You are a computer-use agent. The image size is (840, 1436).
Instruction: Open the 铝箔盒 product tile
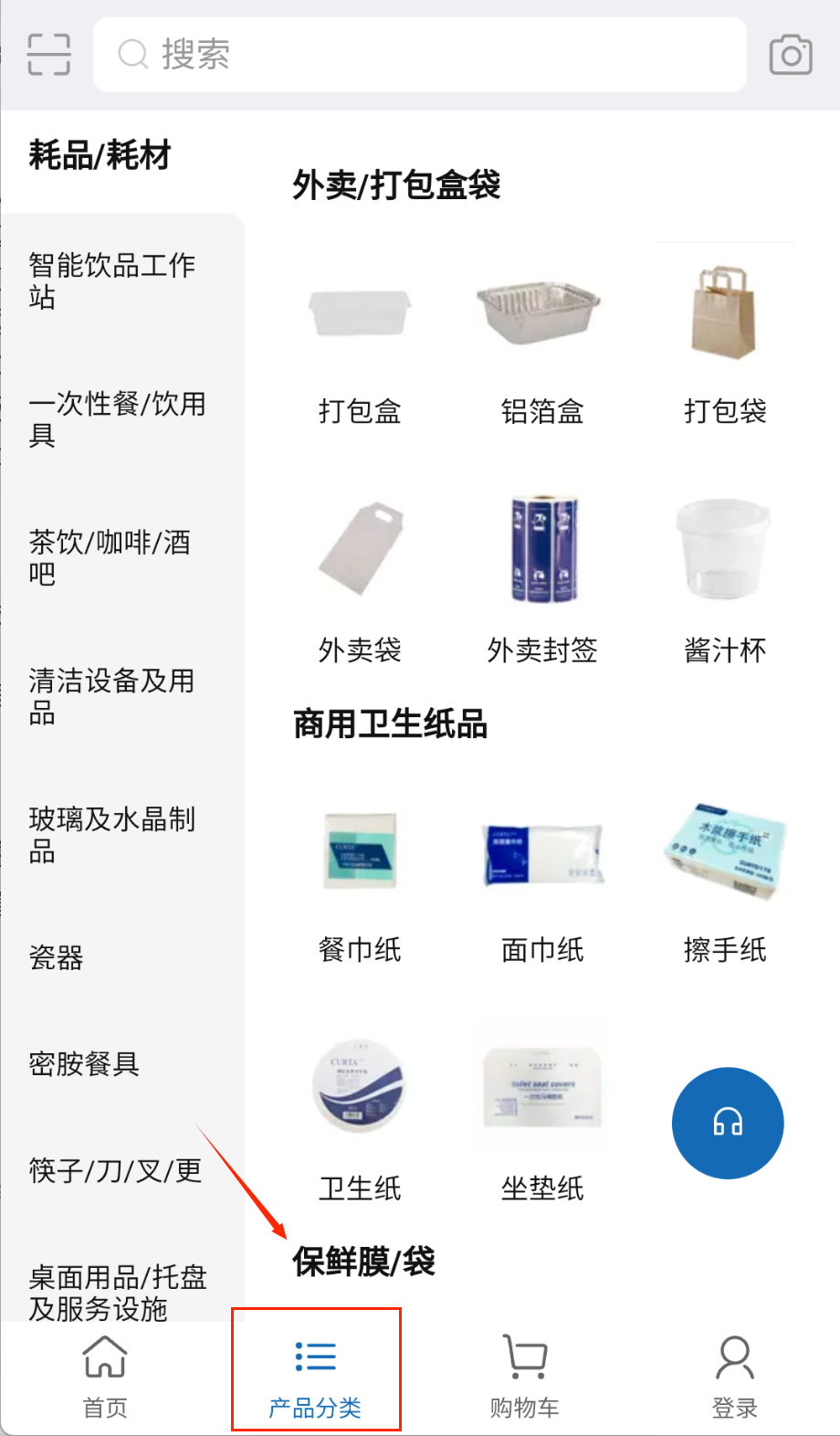542,347
